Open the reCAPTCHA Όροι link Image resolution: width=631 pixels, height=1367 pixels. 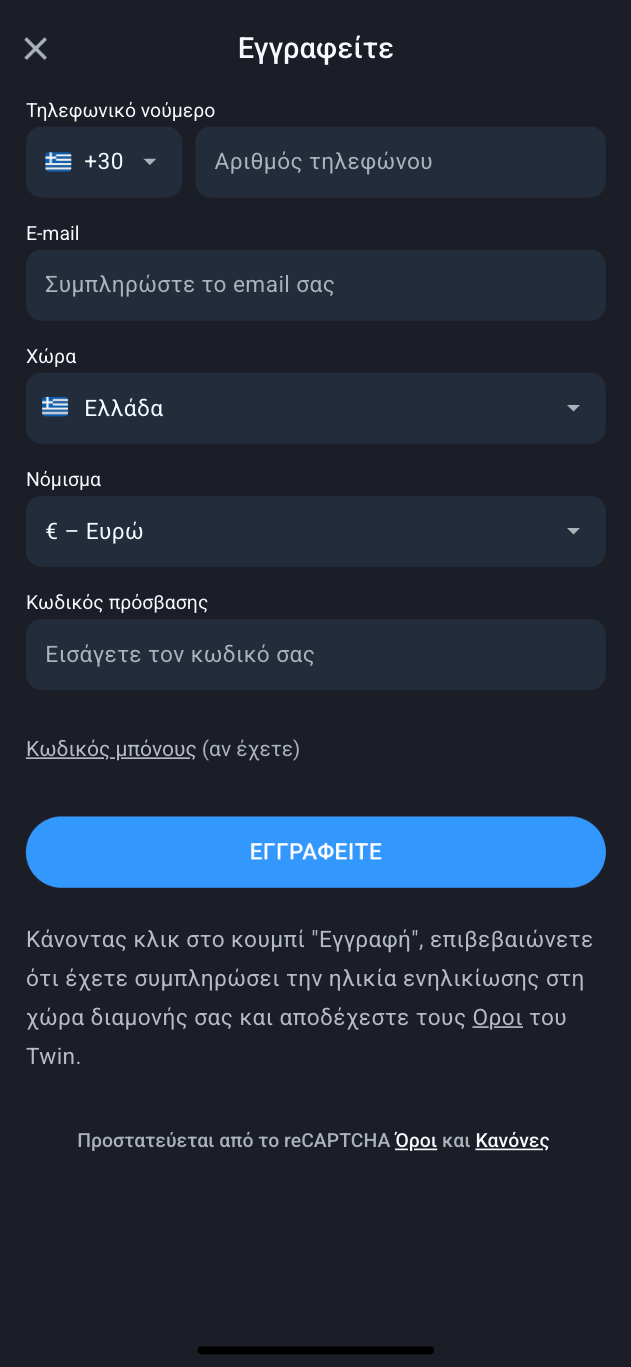pos(416,1140)
